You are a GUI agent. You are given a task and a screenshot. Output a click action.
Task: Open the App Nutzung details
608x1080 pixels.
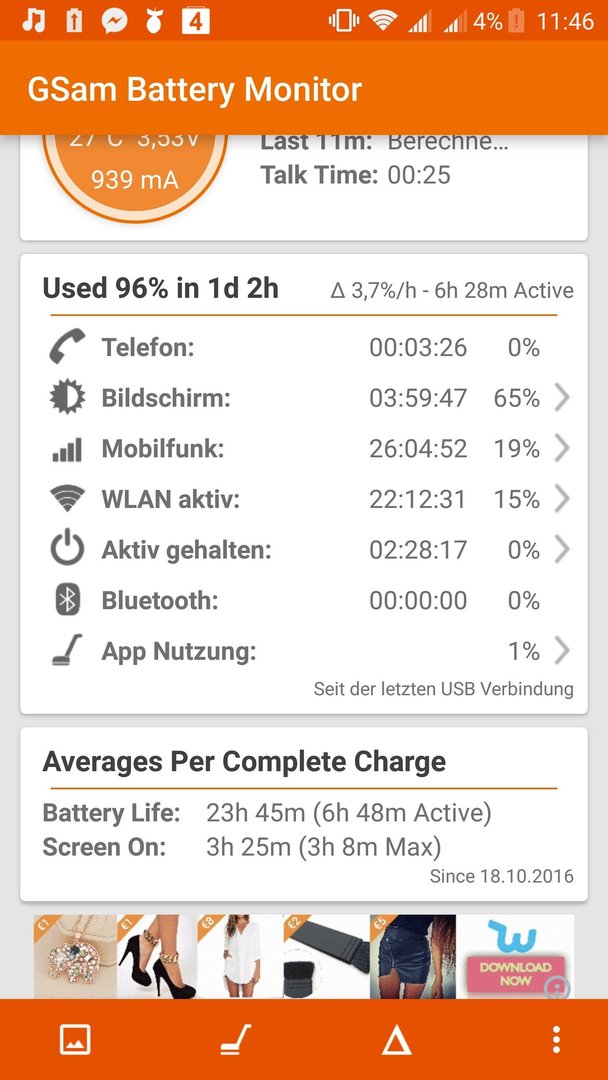pyautogui.click(x=310, y=651)
